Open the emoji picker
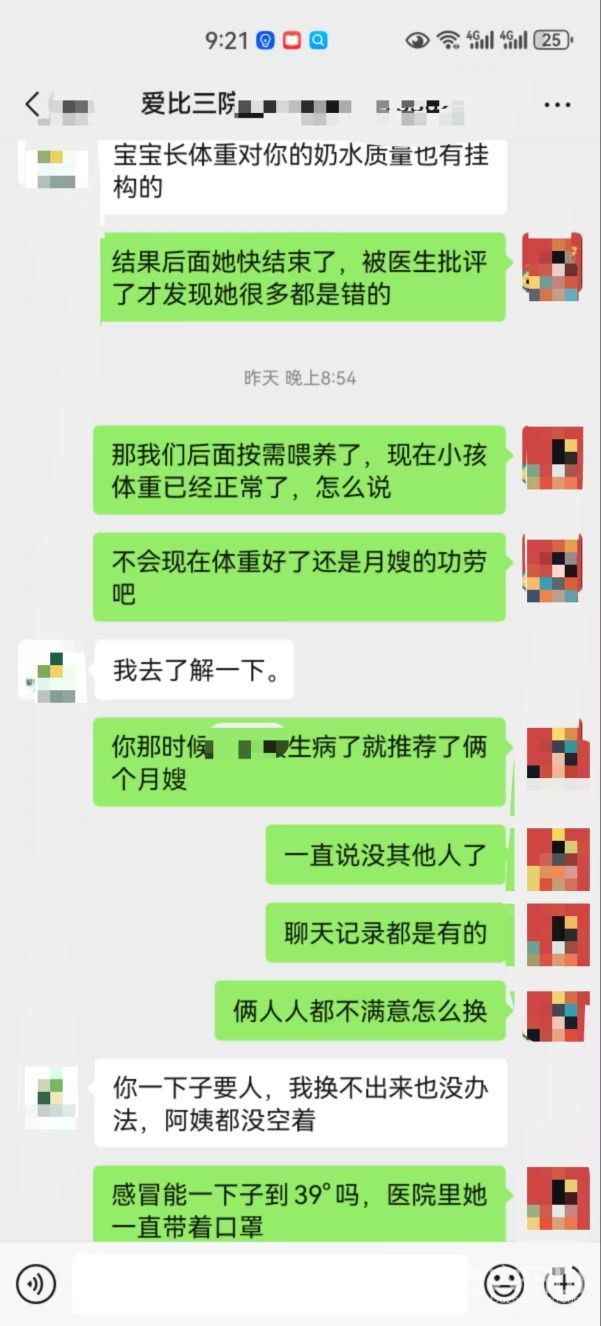This screenshot has width=601, height=1326. pyautogui.click(x=504, y=1283)
